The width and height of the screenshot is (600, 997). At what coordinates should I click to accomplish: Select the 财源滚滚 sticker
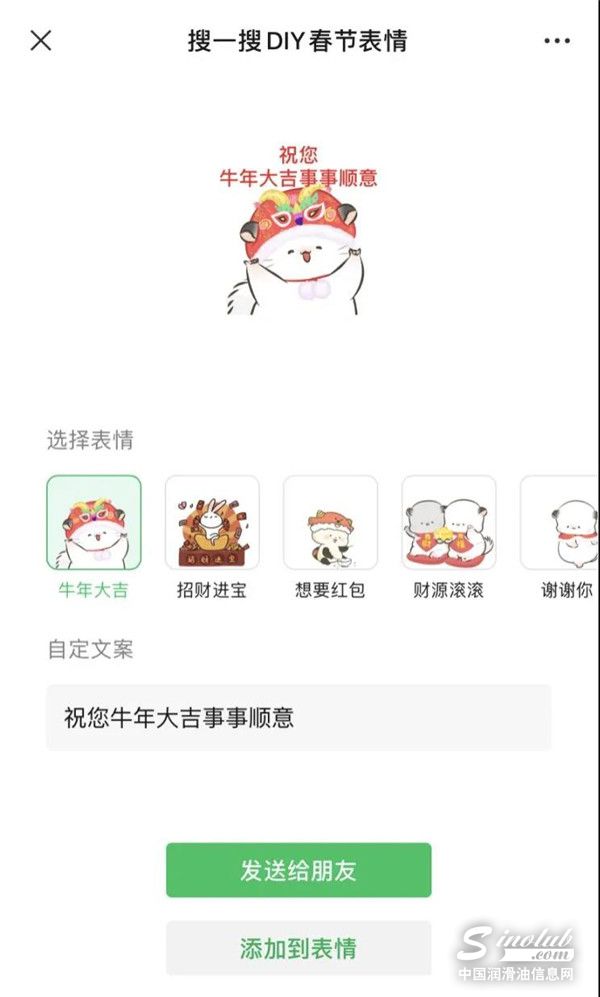(x=448, y=523)
